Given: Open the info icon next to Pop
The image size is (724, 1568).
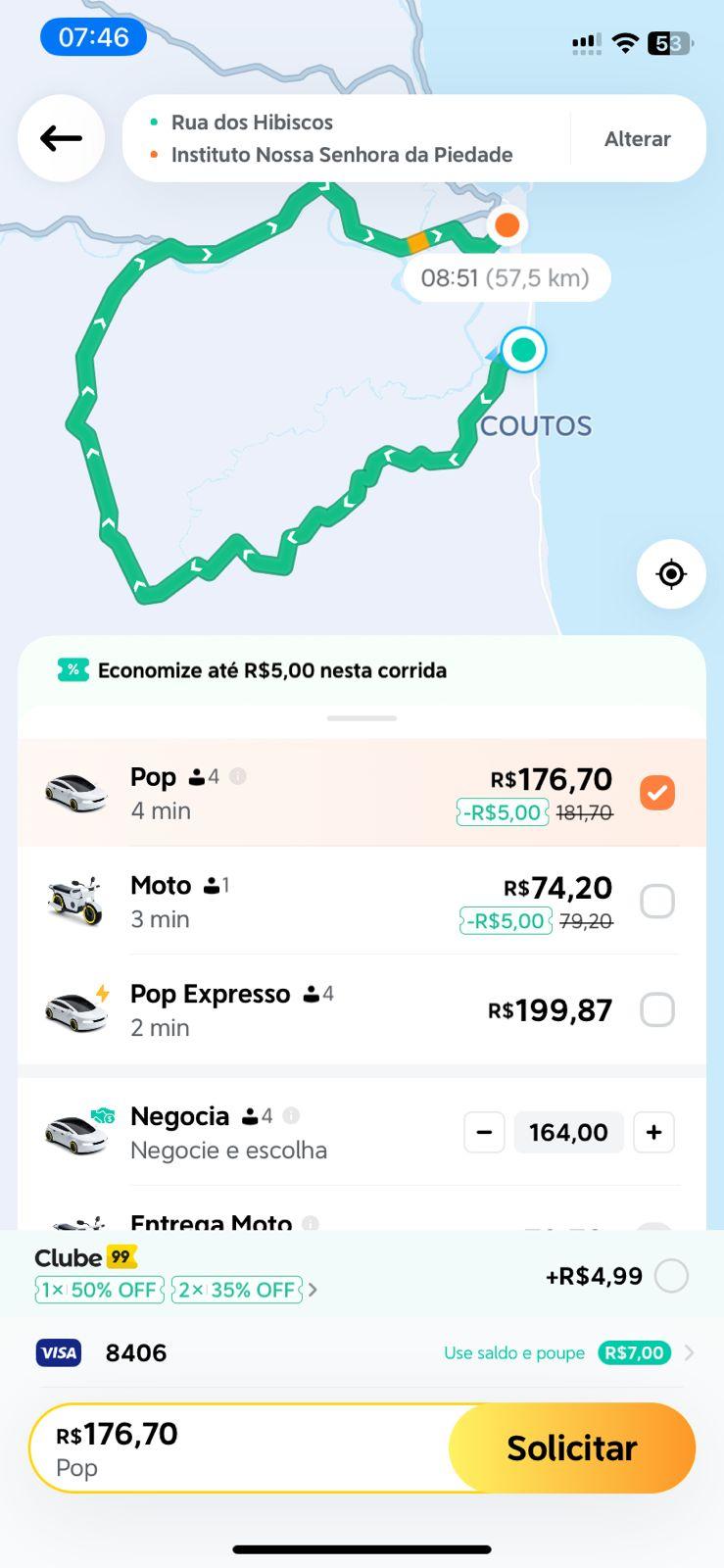Looking at the screenshot, I should (x=239, y=776).
